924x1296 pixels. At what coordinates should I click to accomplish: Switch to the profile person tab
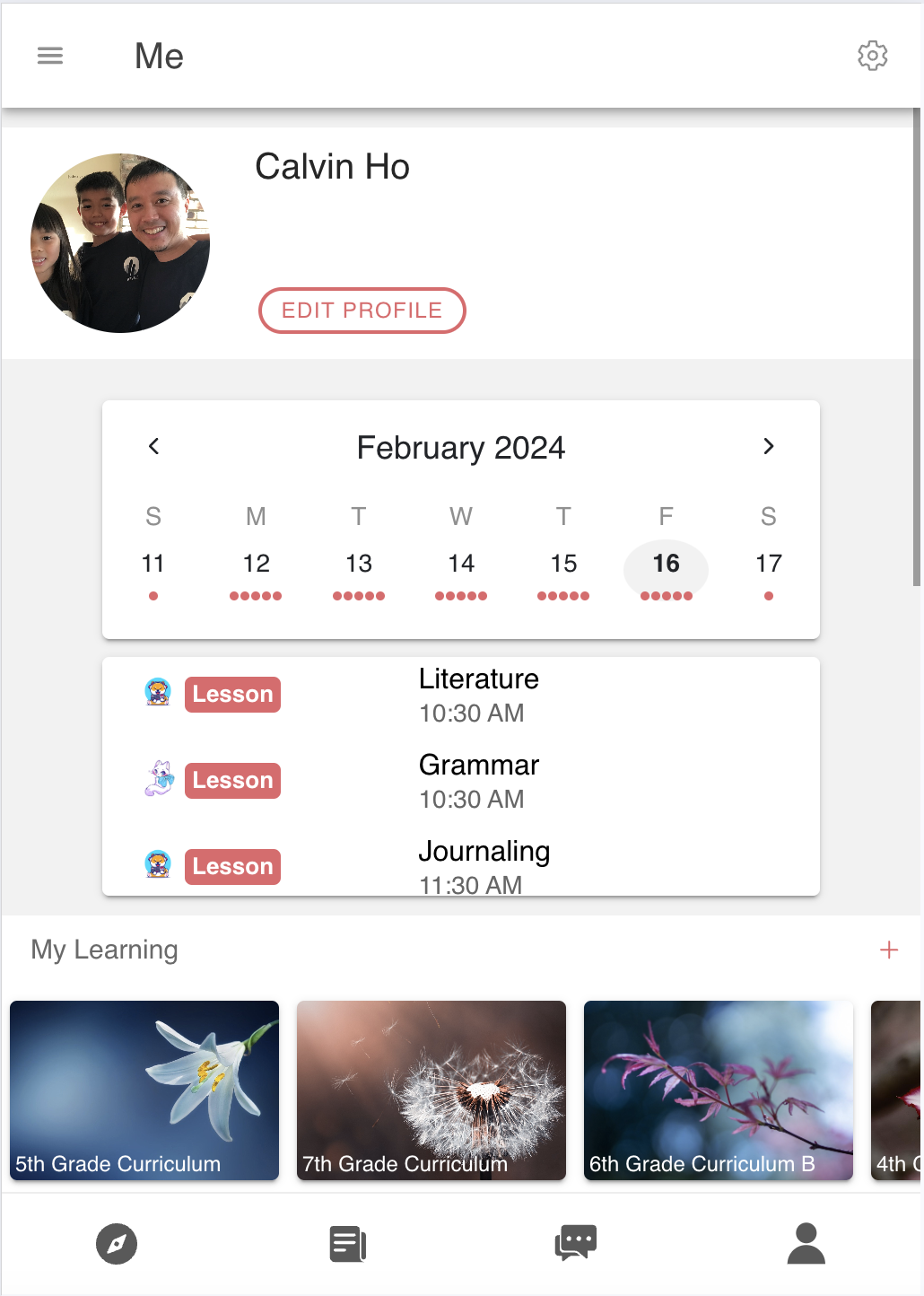pos(806,1244)
